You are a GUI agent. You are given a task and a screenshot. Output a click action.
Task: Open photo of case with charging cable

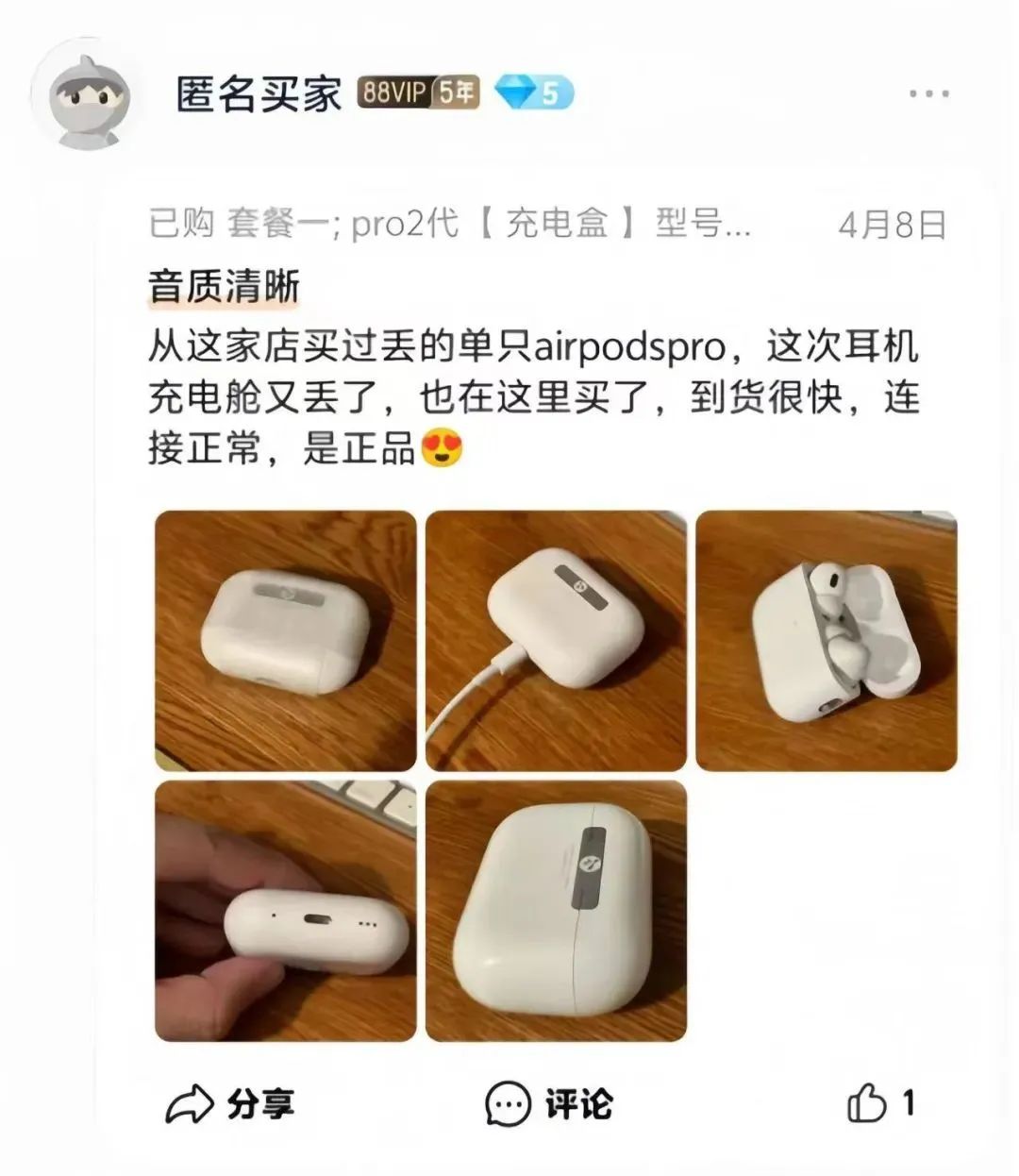point(556,641)
